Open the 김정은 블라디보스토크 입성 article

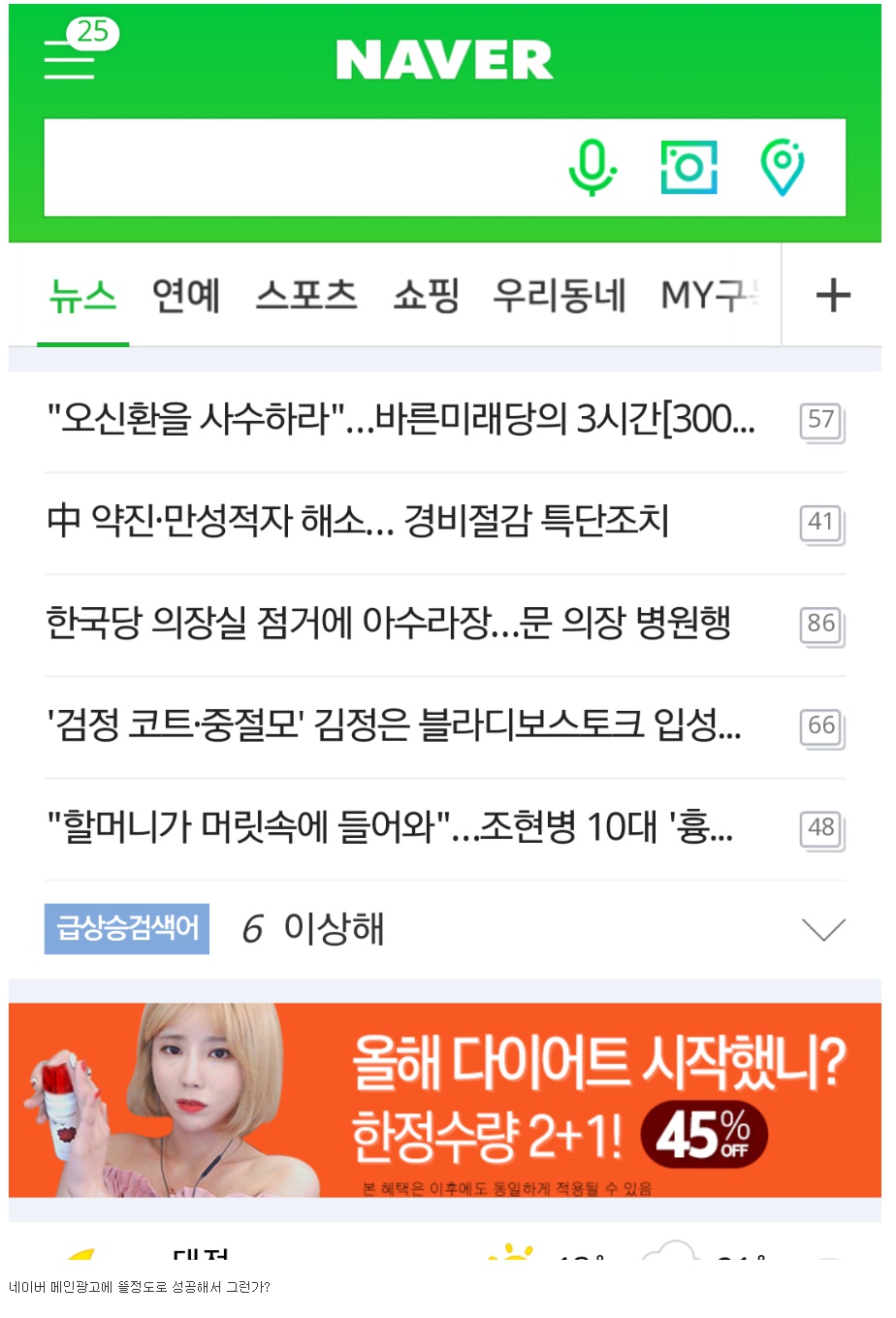[393, 725]
